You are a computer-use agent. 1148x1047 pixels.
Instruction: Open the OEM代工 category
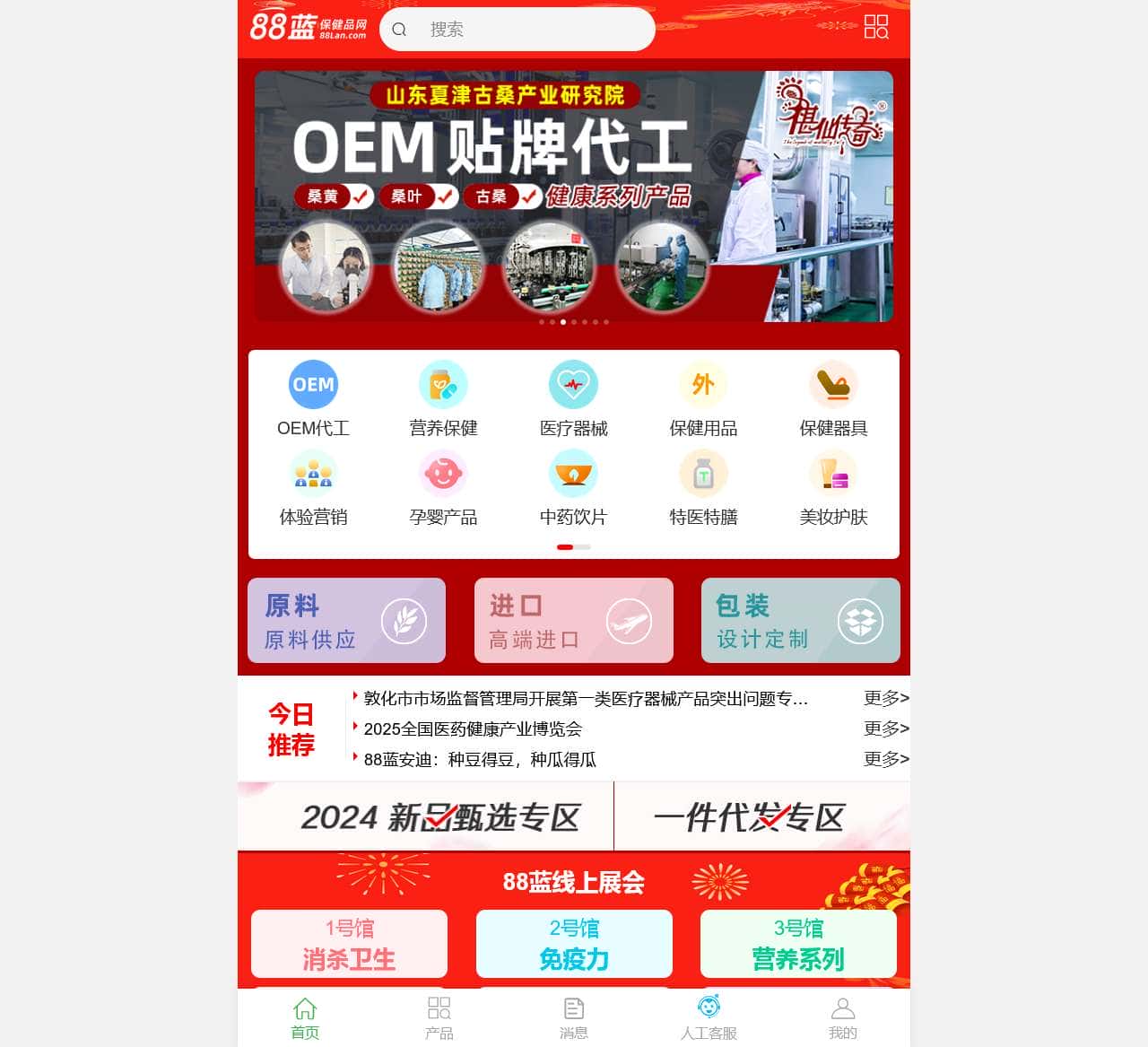(313, 399)
